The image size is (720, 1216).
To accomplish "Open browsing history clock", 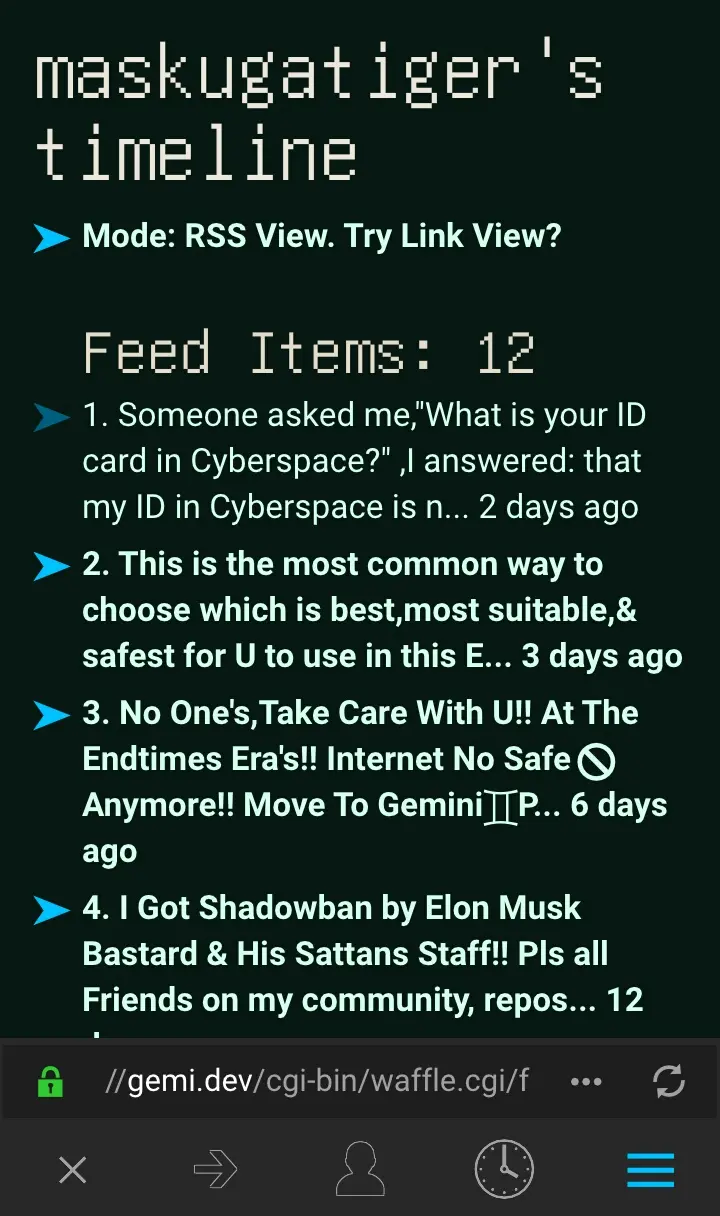I will 504,1169.
